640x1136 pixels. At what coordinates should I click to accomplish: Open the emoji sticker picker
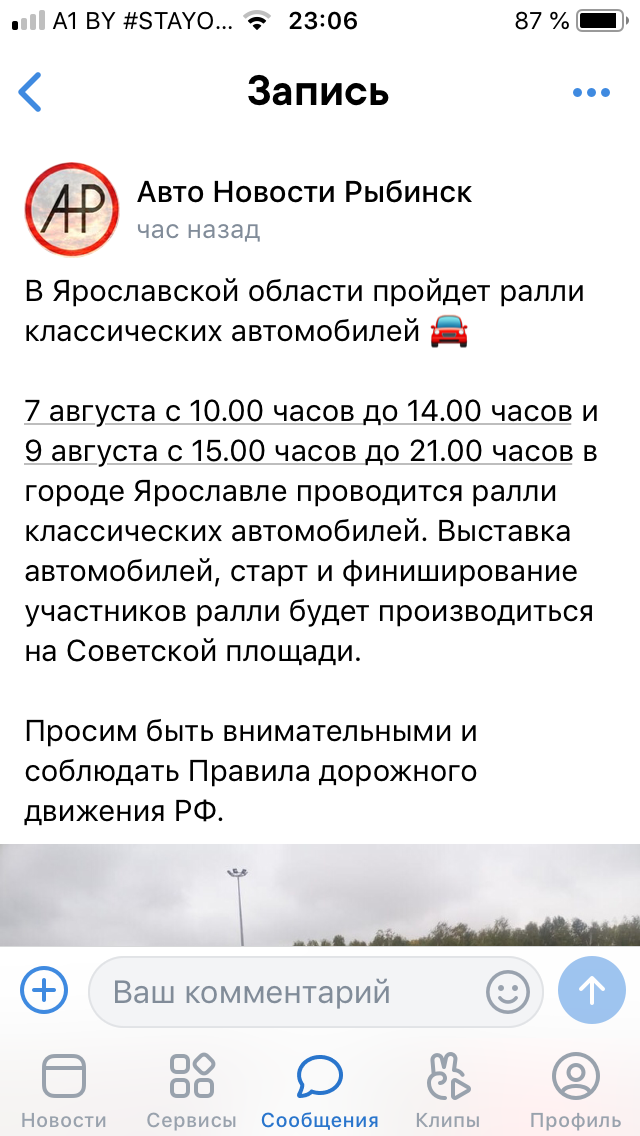(507, 992)
